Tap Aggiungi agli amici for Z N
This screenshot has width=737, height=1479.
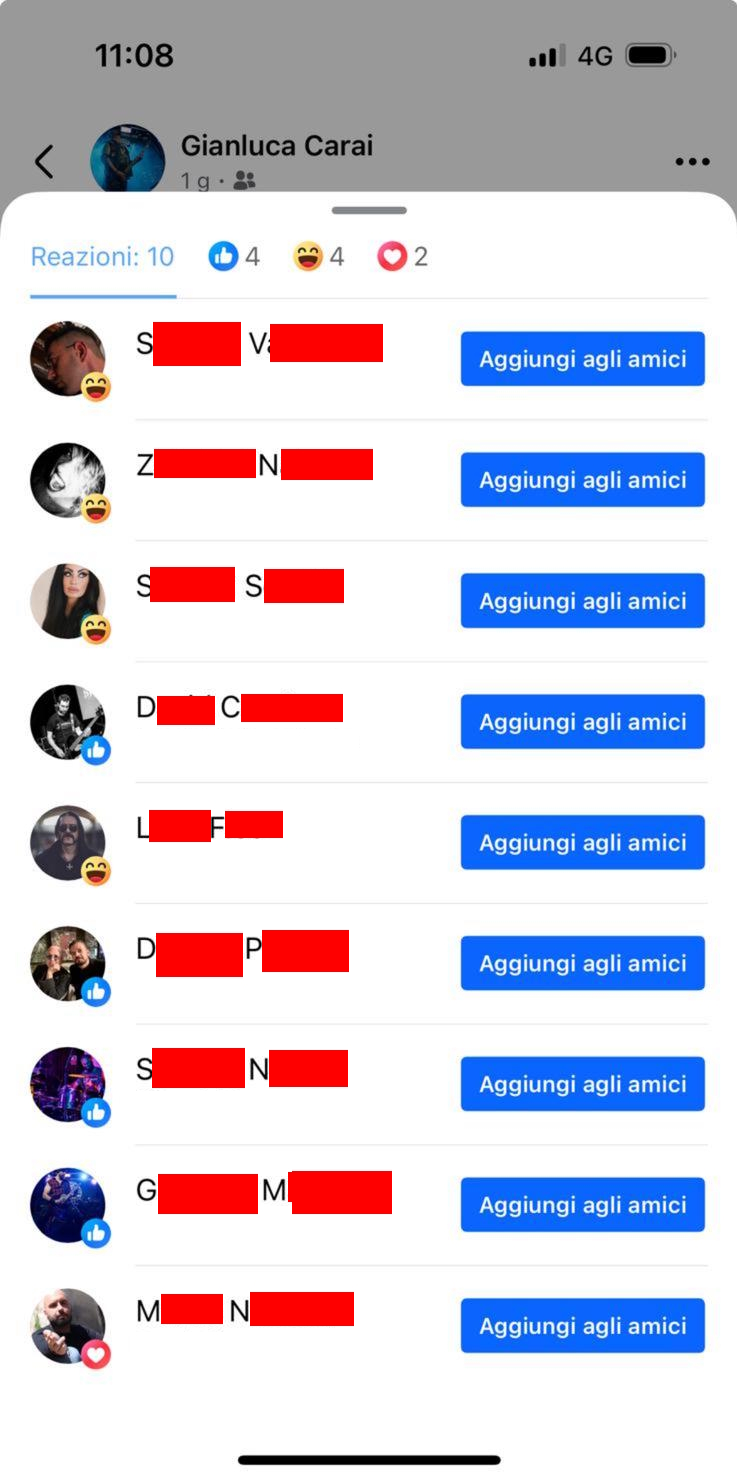[582, 480]
